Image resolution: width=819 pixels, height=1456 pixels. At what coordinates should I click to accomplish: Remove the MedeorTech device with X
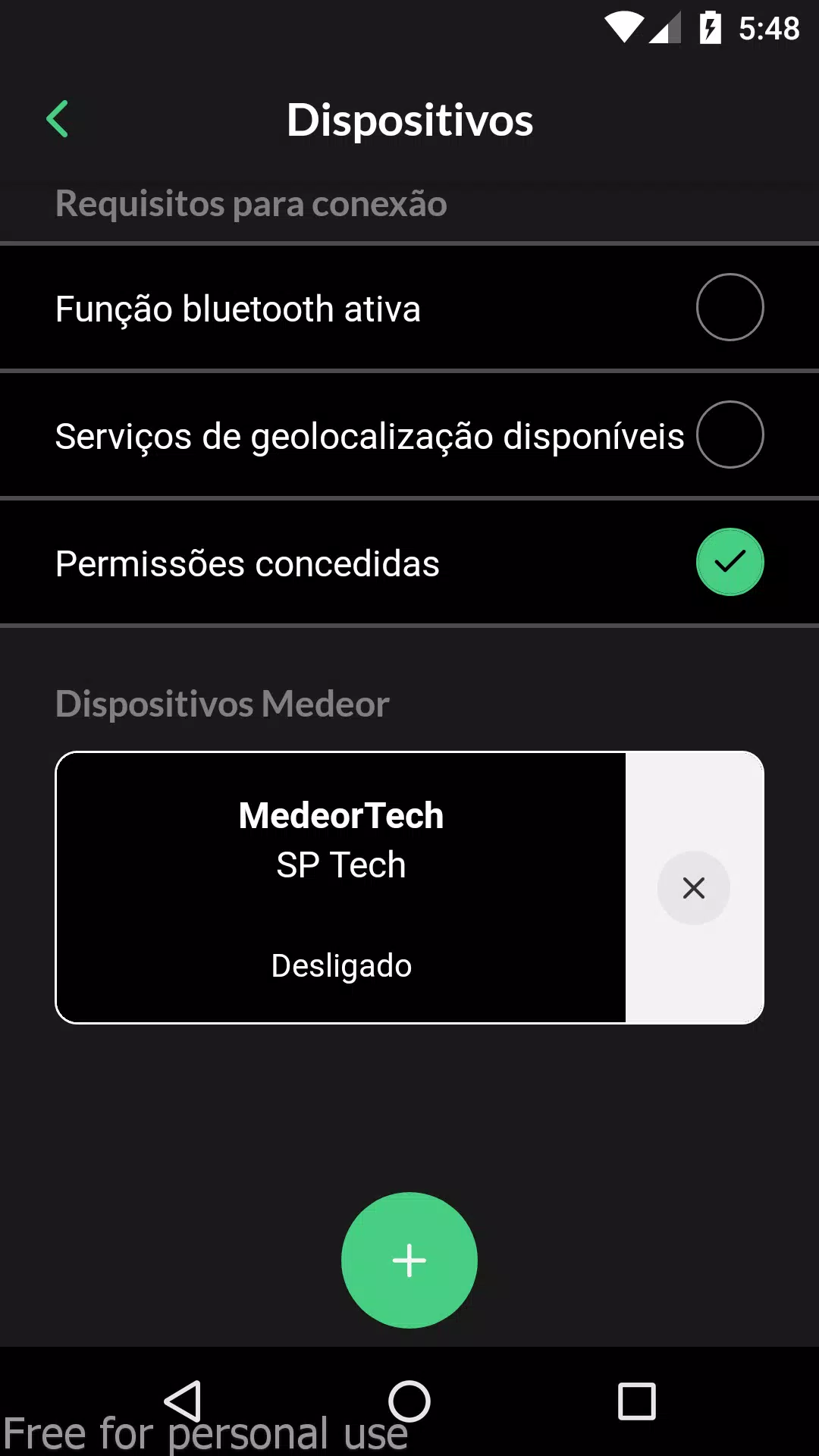(x=693, y=888)
